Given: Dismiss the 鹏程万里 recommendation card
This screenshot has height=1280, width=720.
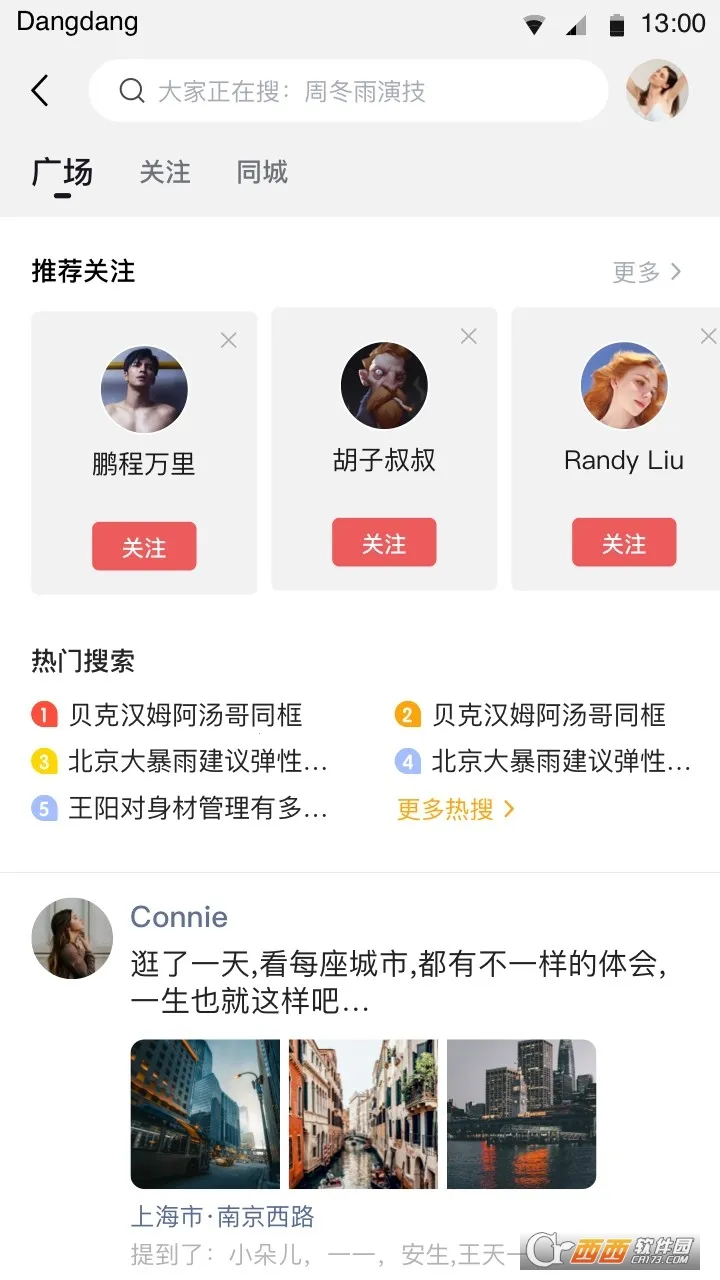Looking at the screenshot, I should [x=228, y=340].
